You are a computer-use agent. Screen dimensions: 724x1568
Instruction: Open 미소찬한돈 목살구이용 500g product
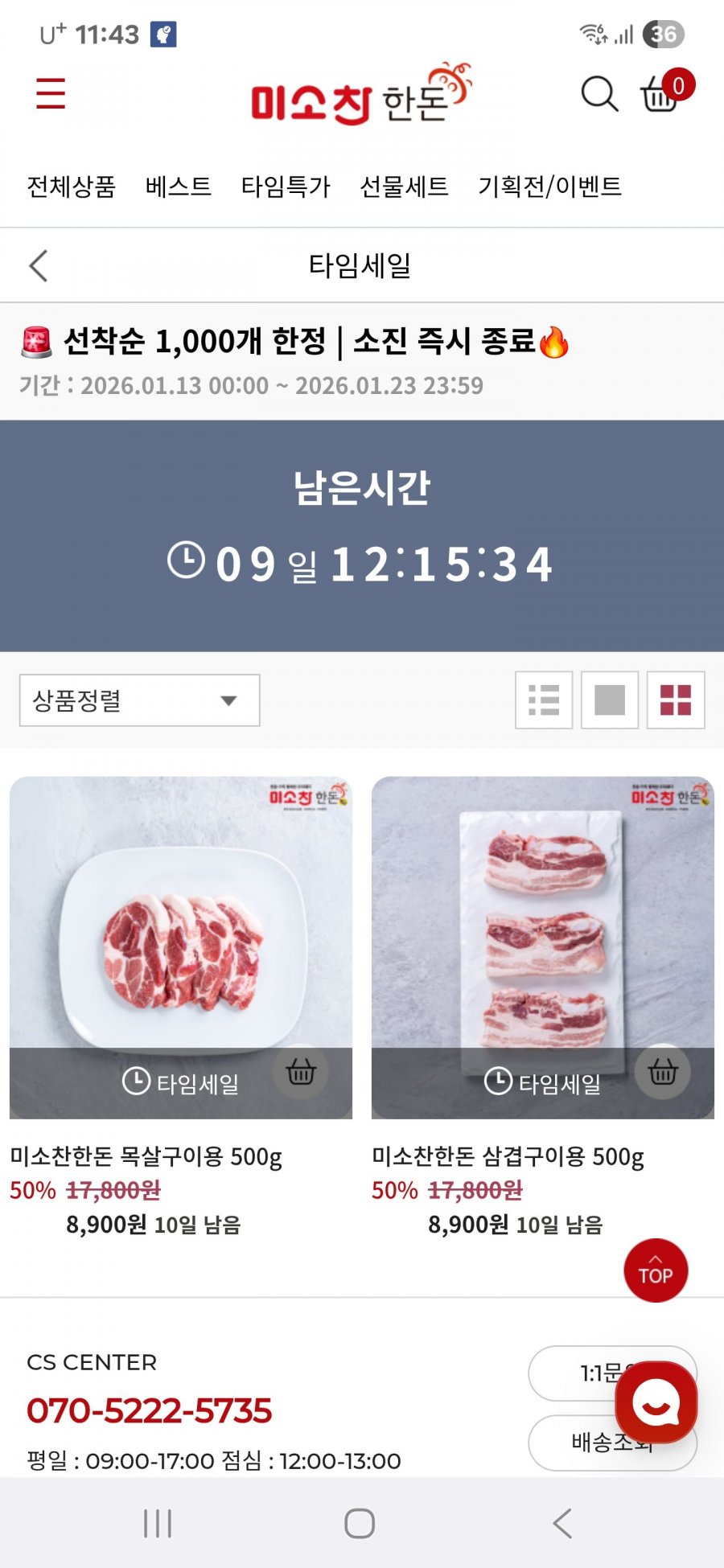click(x=180, y=925)
